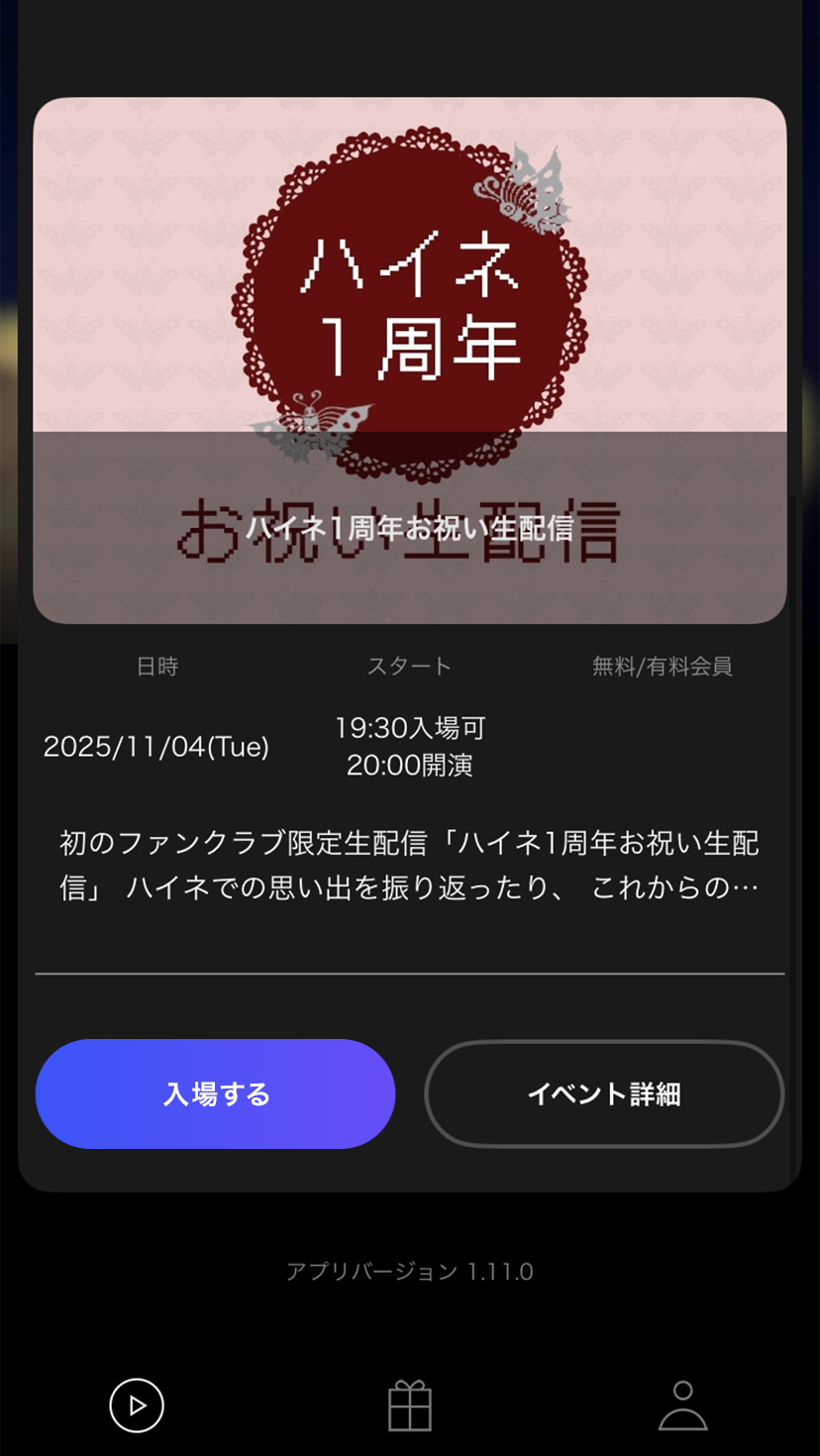Tap the 入場する button to enter
The width and height of the screenshot is (820, 1456).
click(x=215, y=1093)
